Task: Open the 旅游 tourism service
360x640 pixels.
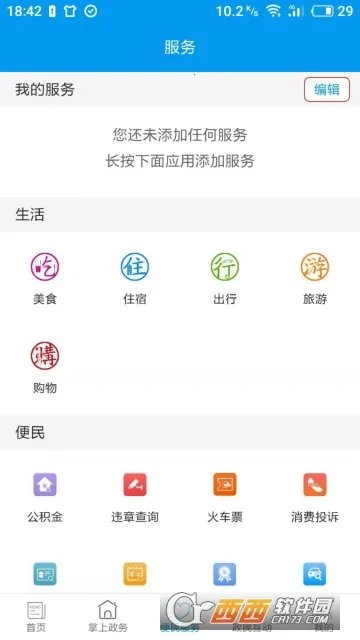Action: point(315,278)
